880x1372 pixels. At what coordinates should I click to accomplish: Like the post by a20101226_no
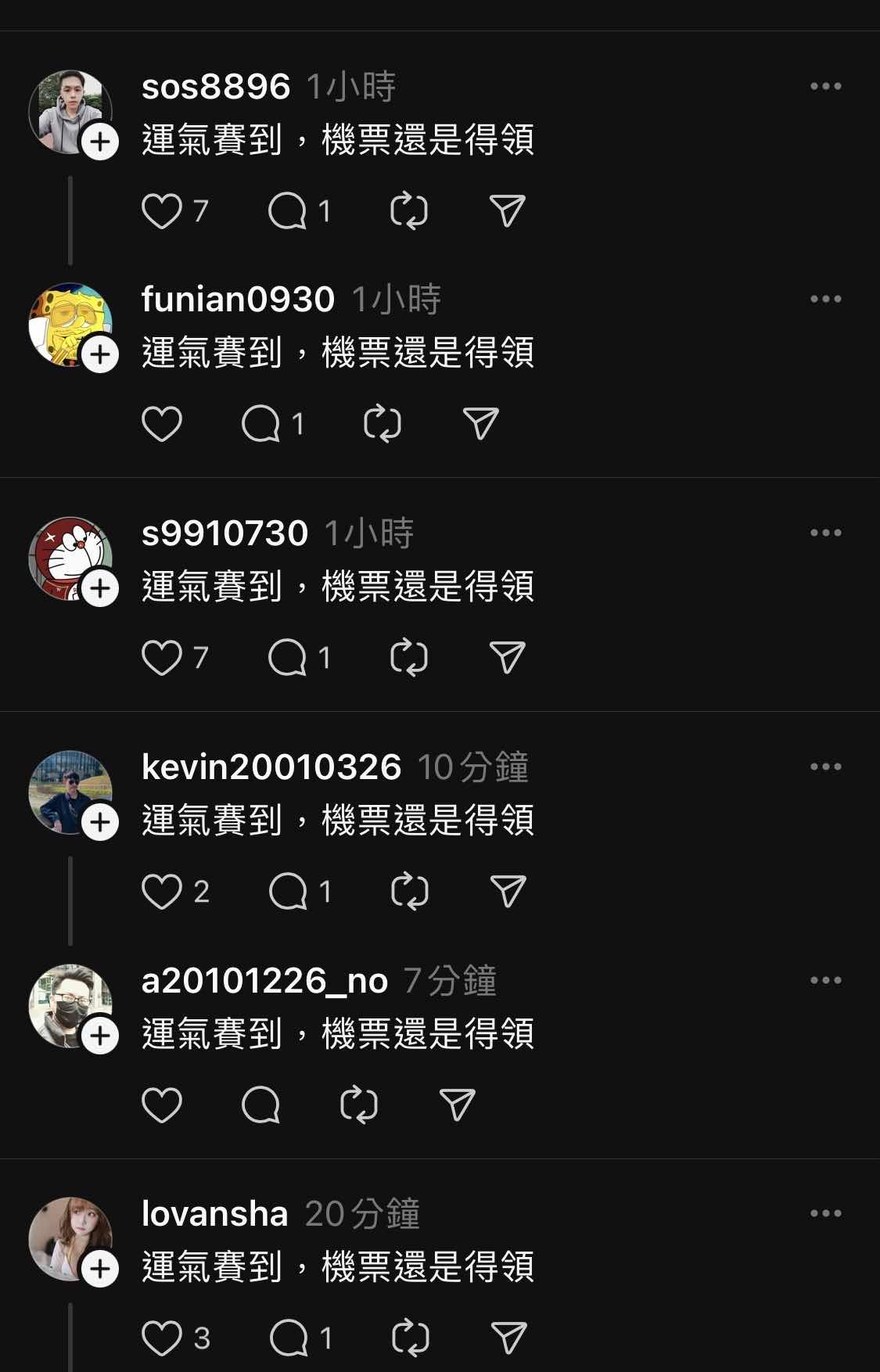[161, 1104]
